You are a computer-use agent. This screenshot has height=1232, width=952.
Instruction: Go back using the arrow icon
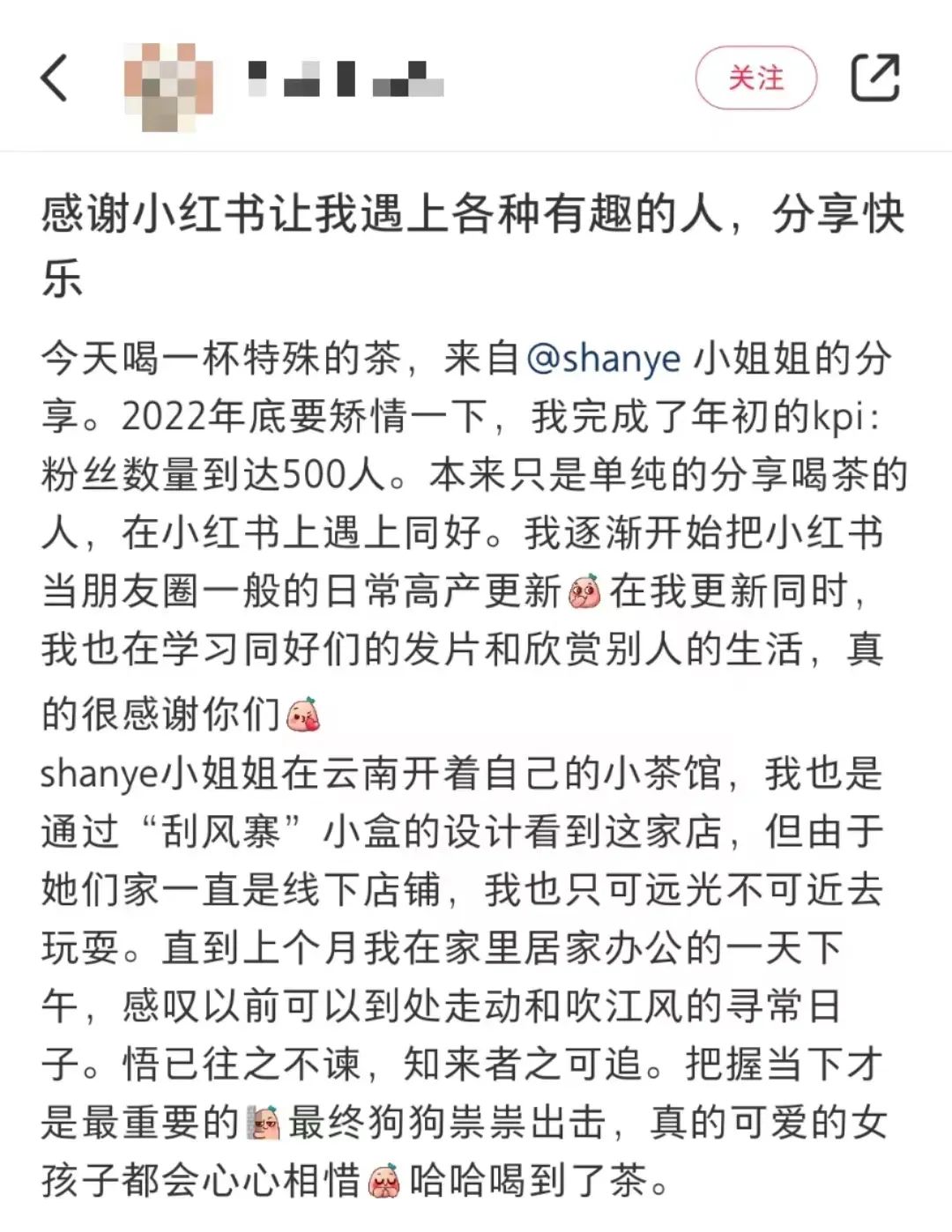coord(55,78)
